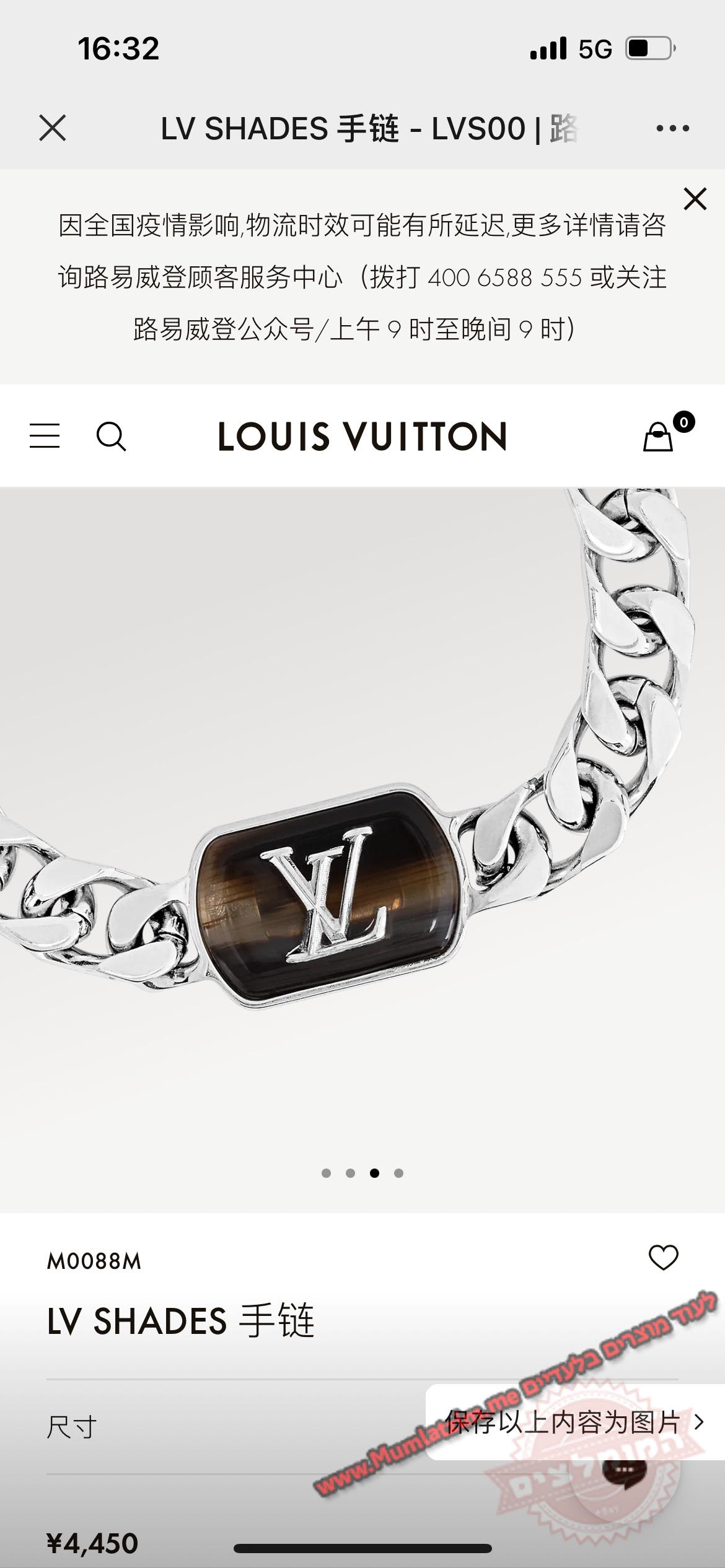Open the shopping bag
The width and height of the screenshot is (725, 1568).
(x=659, y=436)
